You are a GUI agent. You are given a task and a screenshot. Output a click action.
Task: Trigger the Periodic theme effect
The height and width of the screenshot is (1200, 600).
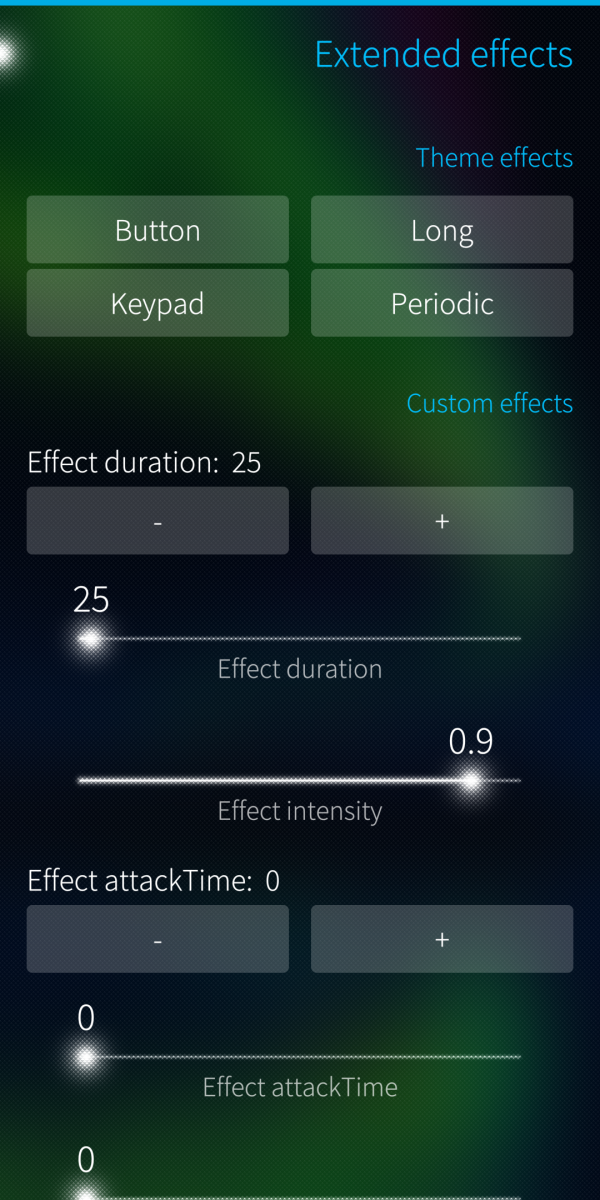pos(442,303)
